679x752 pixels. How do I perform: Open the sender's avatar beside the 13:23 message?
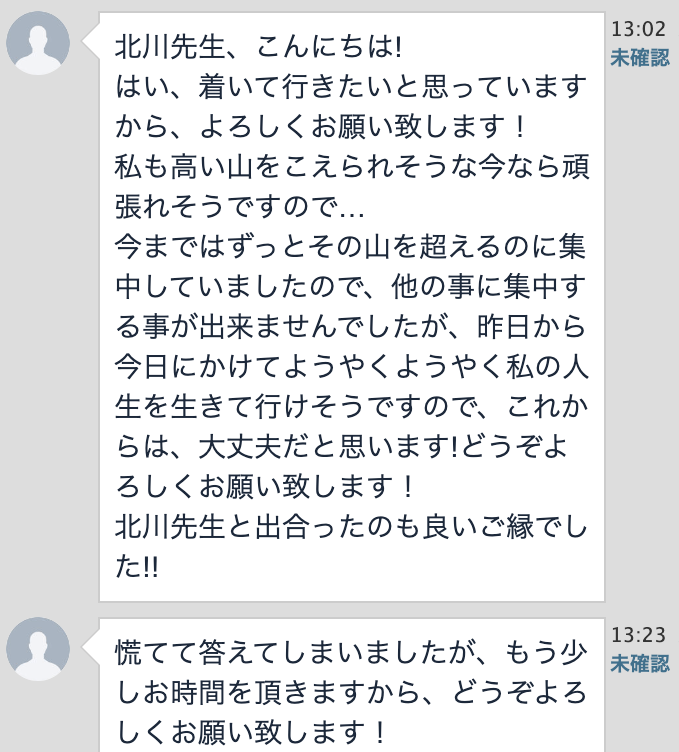(x=39, y=649)
